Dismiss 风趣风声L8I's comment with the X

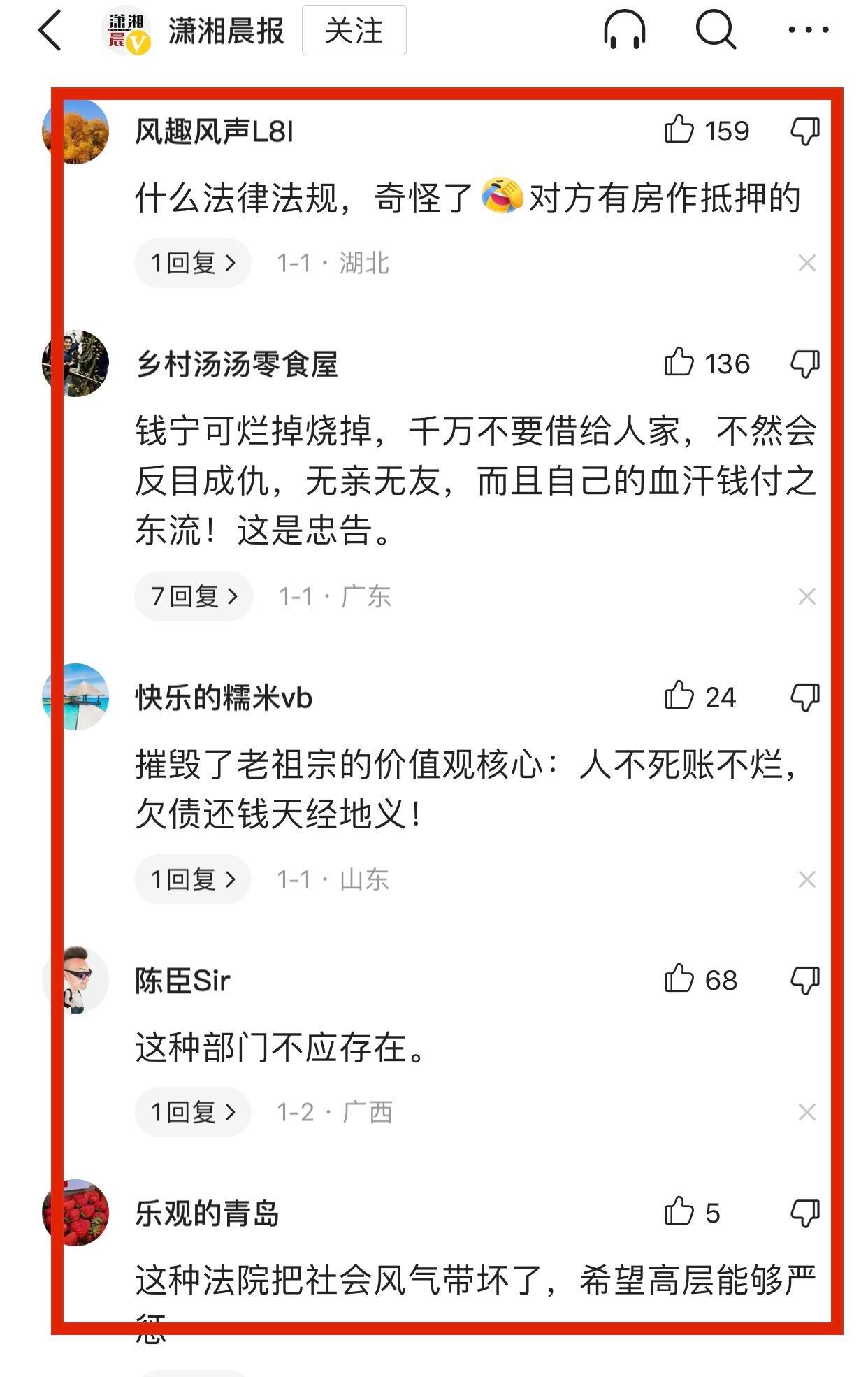tap(806, 264)
